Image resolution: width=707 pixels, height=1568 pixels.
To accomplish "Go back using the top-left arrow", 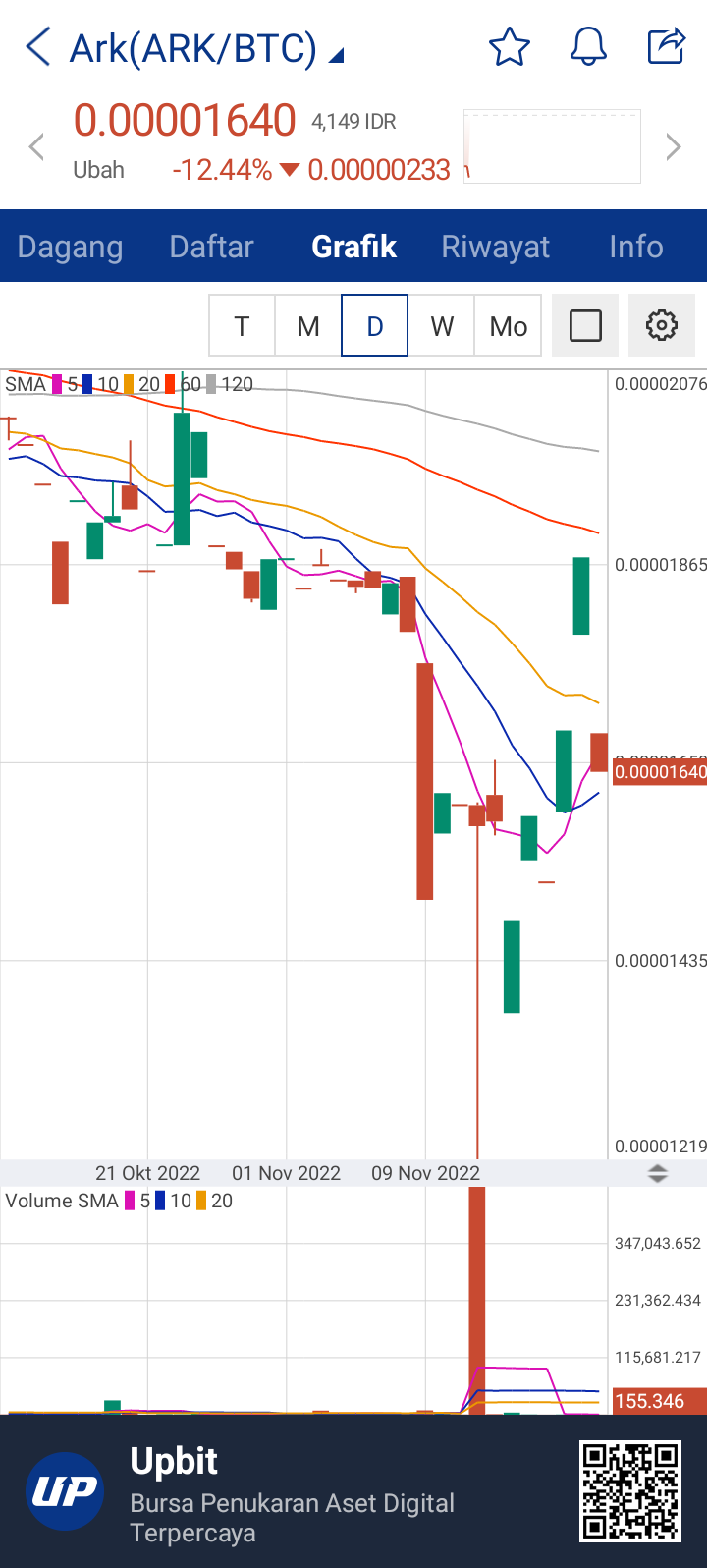I will pos(37,47).
